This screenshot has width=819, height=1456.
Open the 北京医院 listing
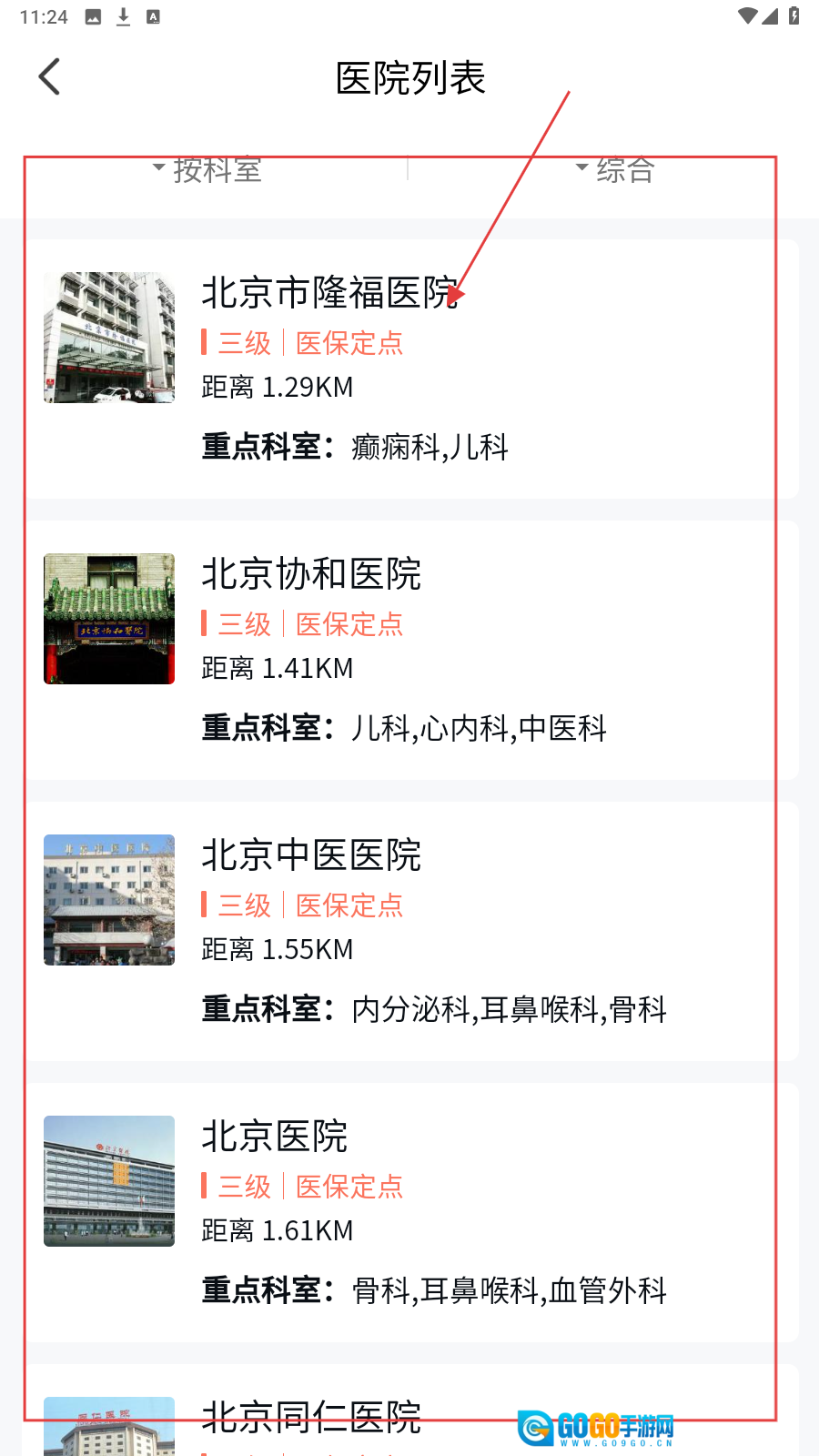click(411, 1212)
